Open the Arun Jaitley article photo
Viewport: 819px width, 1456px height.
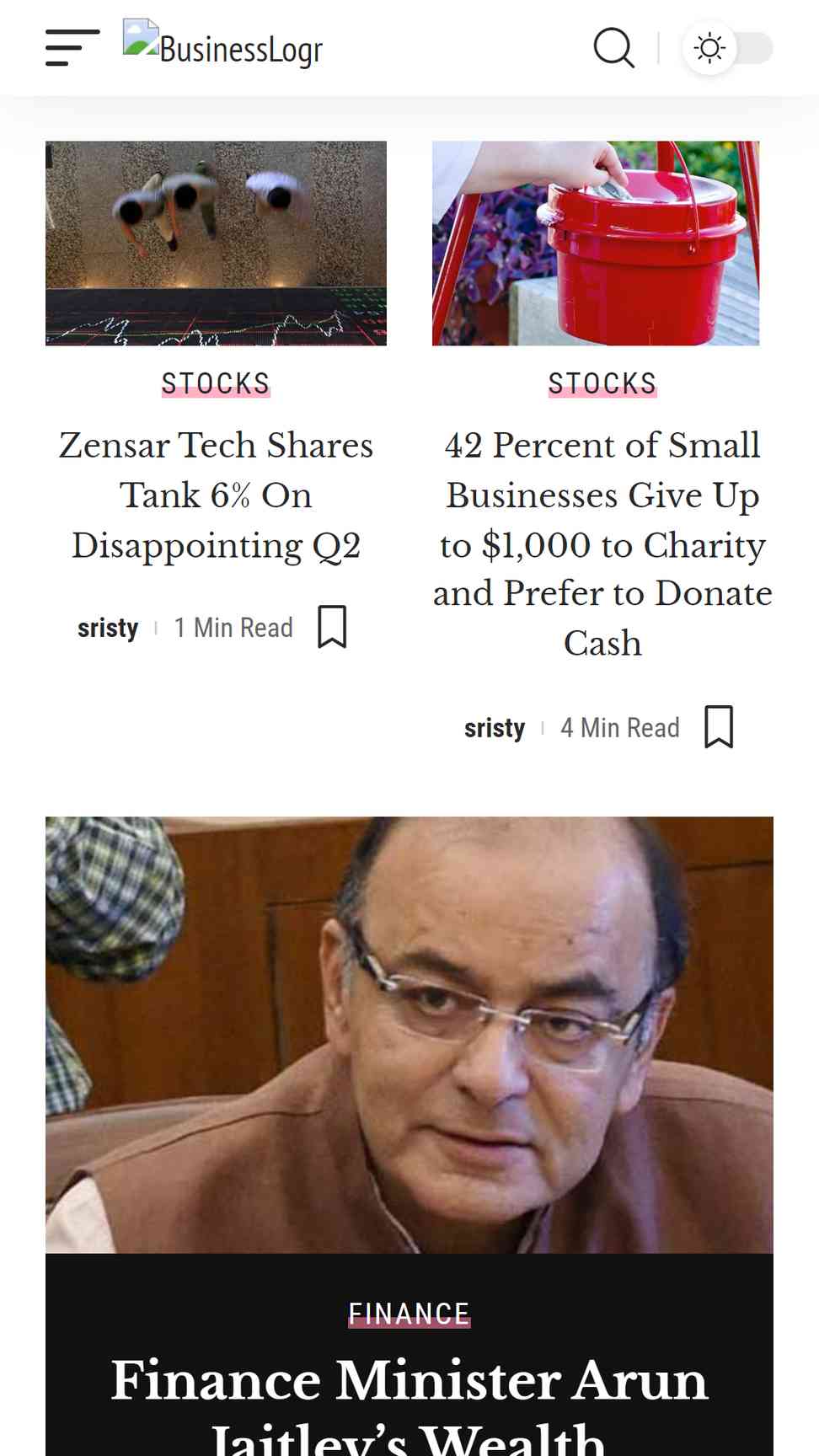click(x=409, y=1035)
